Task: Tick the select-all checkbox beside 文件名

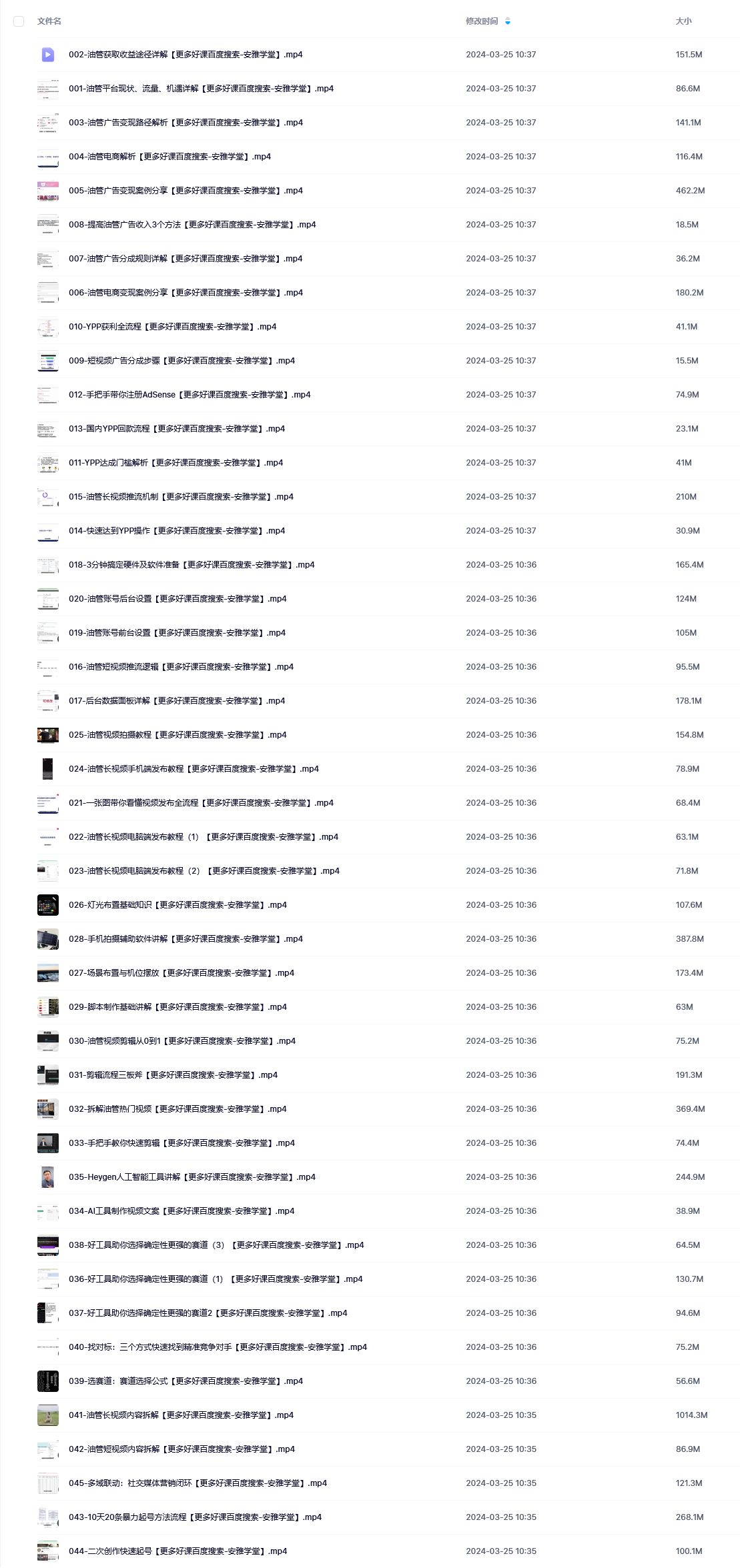Action: tap(19, 21)
